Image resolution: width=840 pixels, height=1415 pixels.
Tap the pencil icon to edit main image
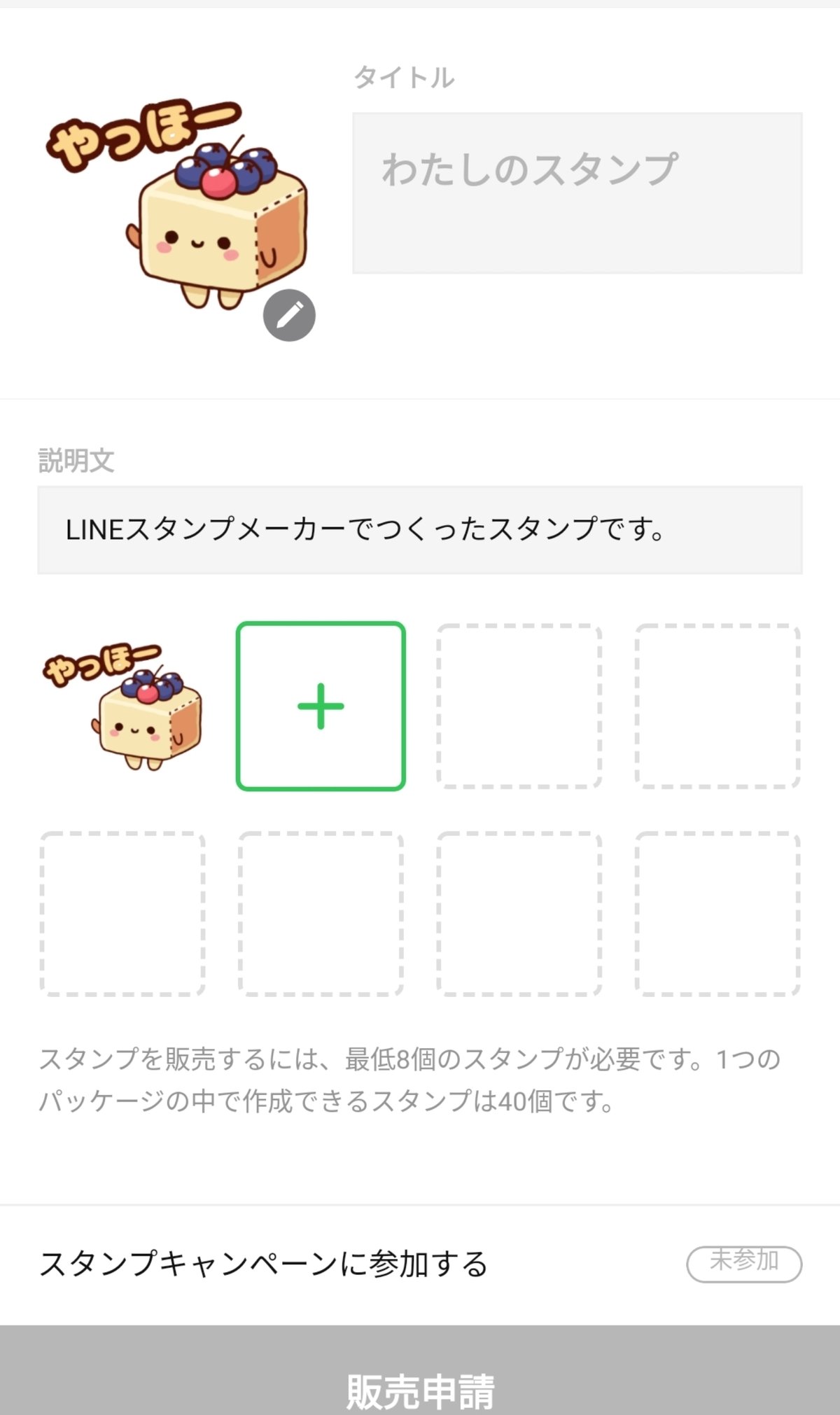(x=289, y=315)
